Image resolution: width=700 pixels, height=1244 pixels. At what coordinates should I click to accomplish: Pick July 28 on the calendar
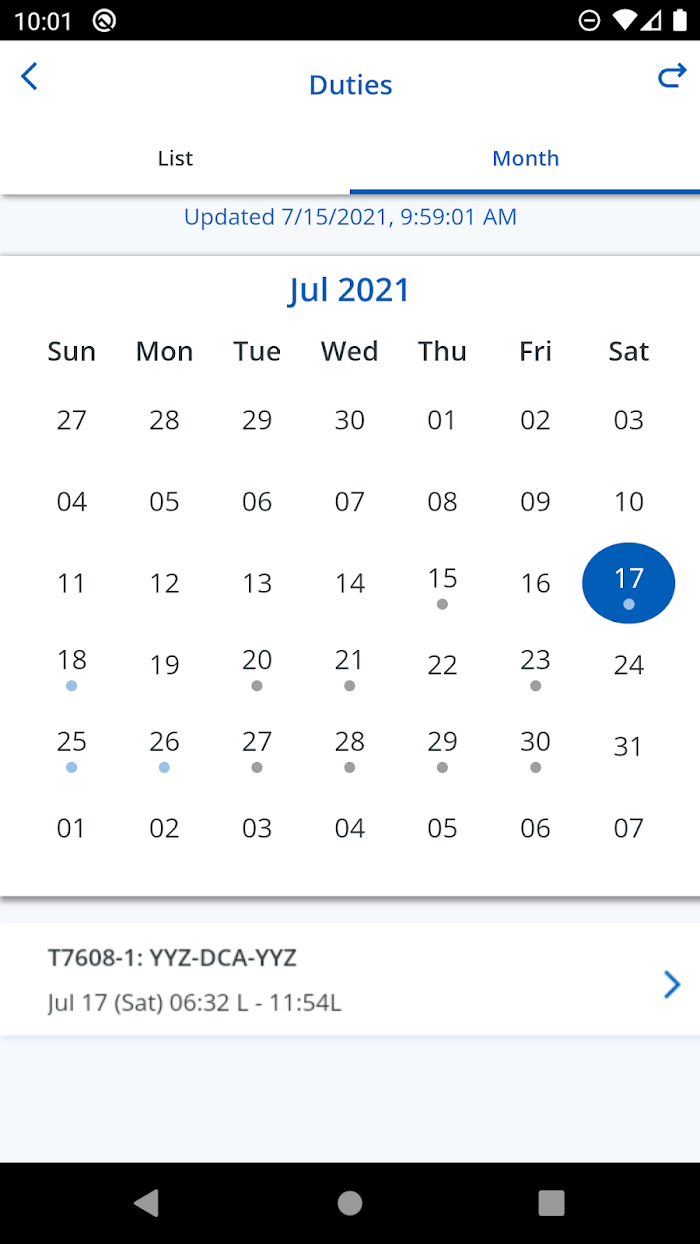tap(349, 747)
